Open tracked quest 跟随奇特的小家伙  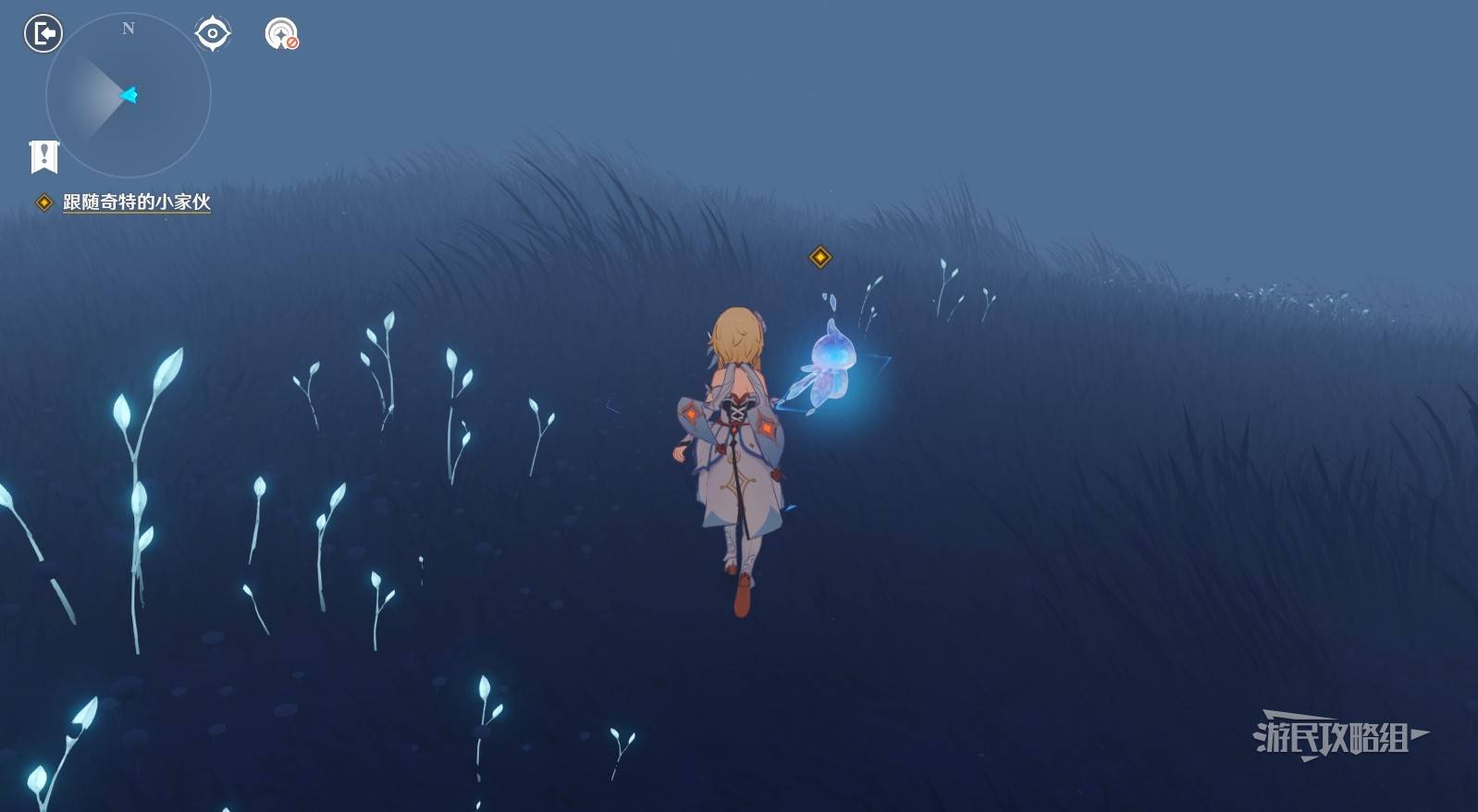coord(136,203)
